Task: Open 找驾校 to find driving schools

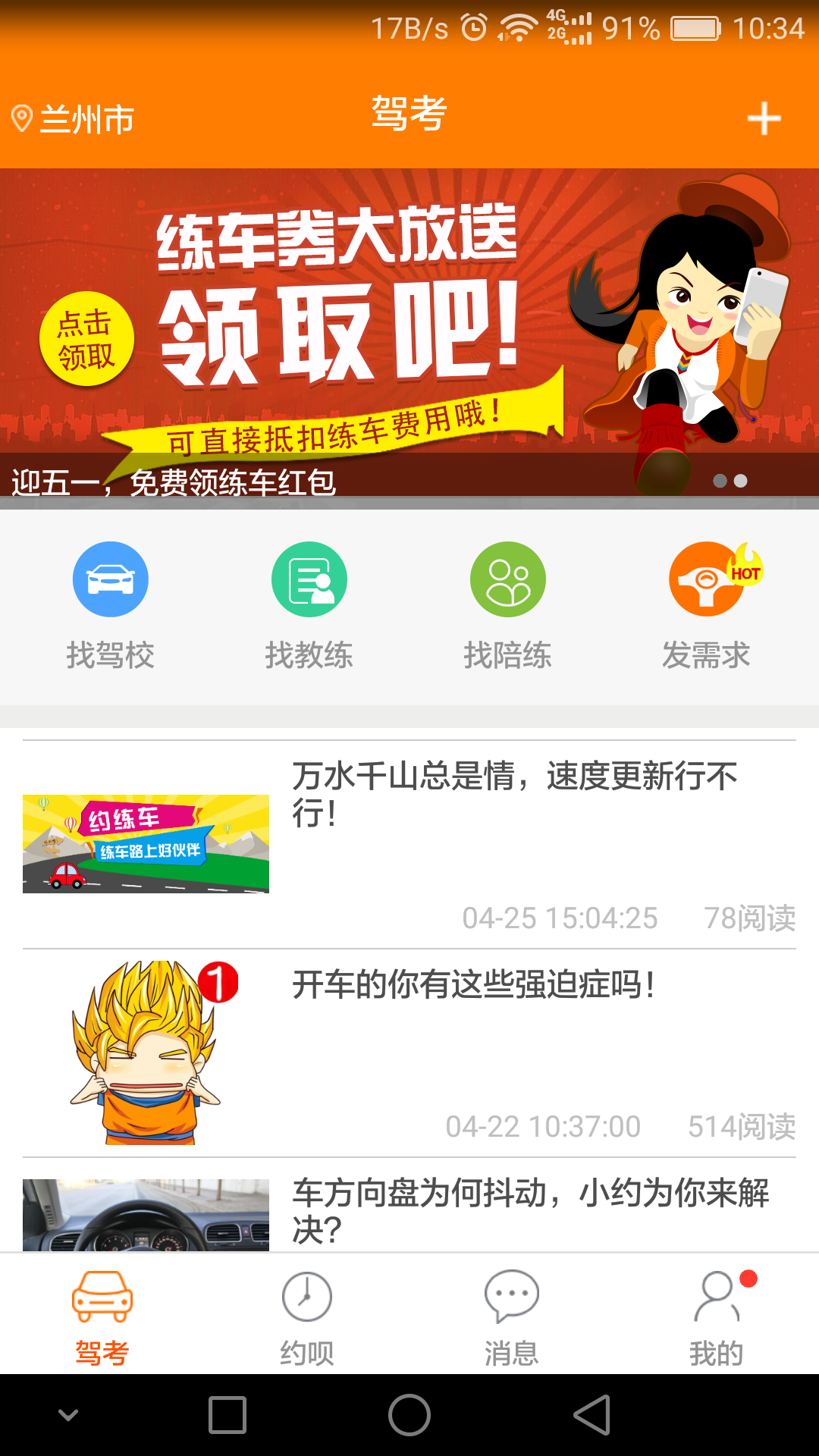Action: (x=111, y=604)
